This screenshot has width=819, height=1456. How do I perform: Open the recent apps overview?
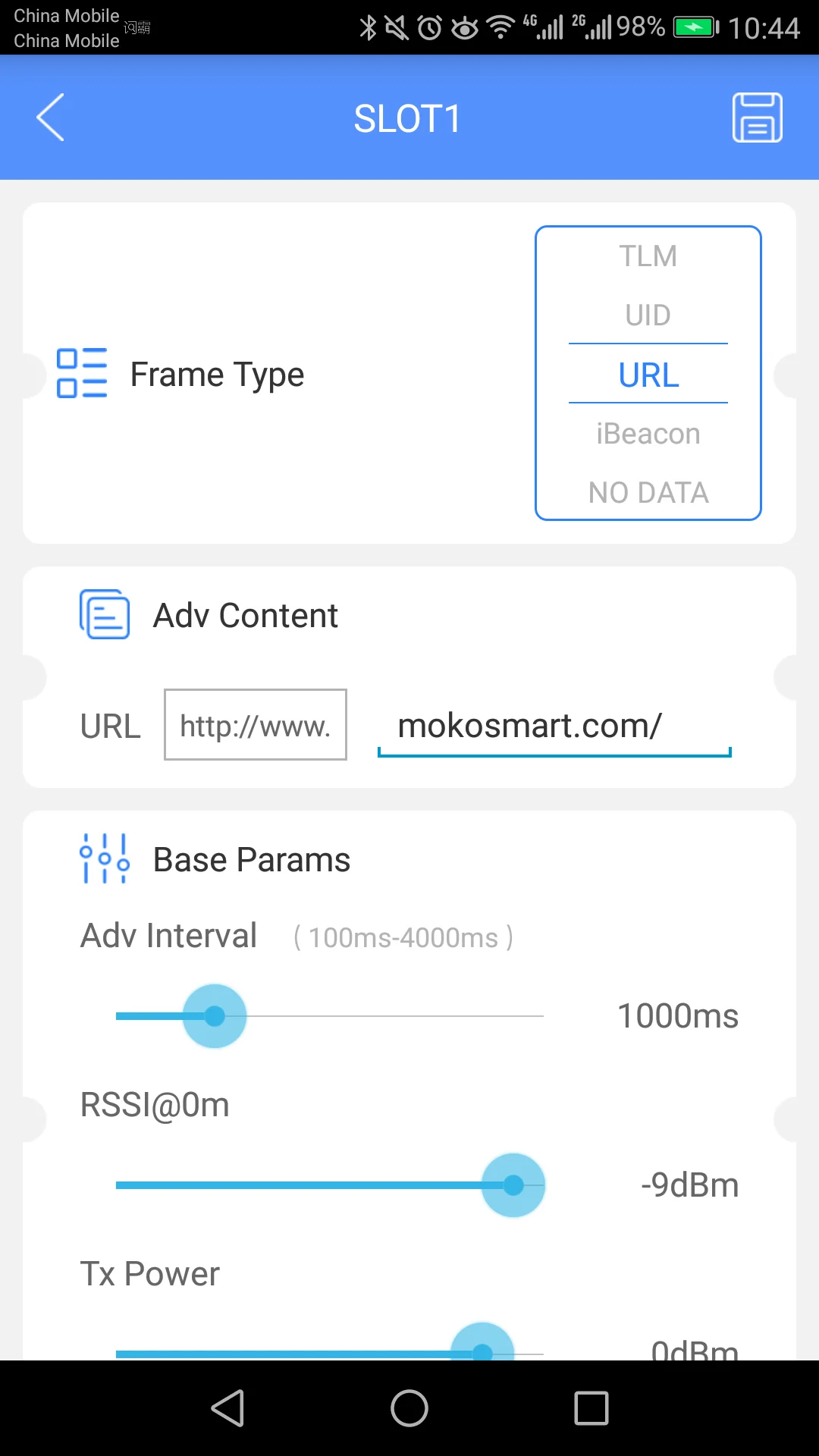[591, 1409]
